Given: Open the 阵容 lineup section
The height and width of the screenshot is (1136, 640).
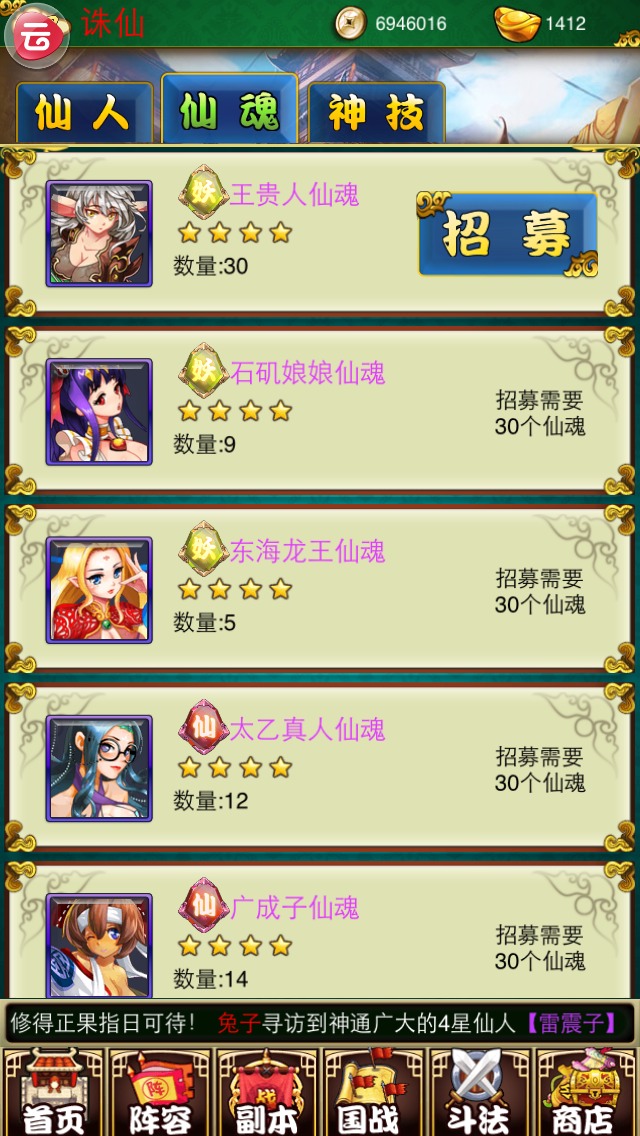Looking at the screenshot, I should pyautogui.click(x=160, y=1092).
